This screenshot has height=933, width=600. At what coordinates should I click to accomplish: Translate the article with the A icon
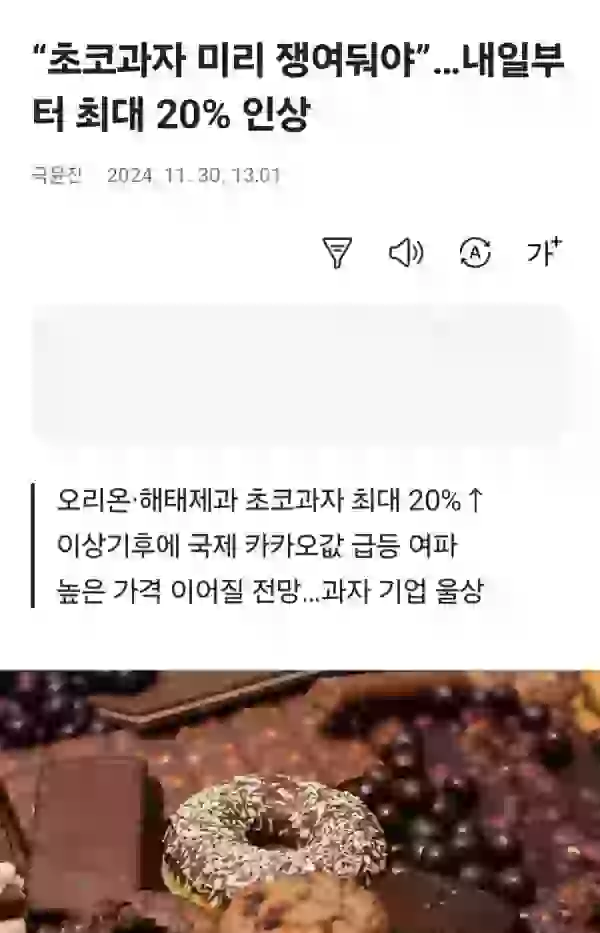tap(474, 253)
